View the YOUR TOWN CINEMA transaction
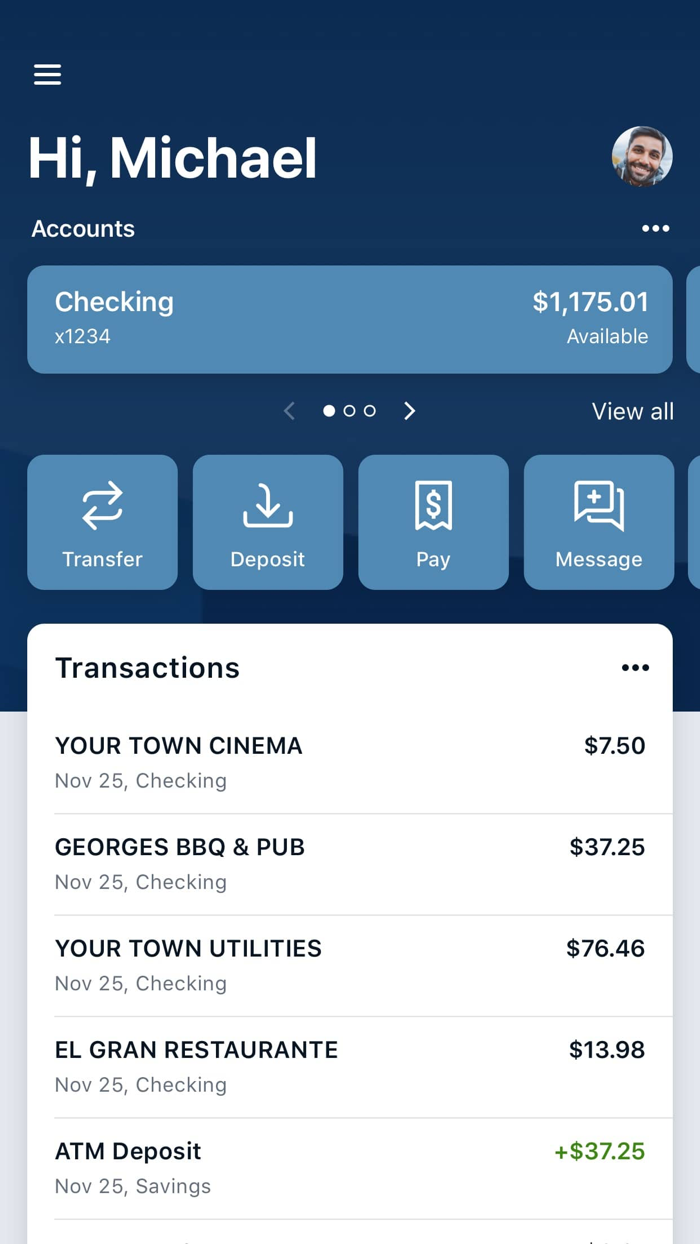The width and height of the screenshot is (700, 1244). click(x=349, y=762)
